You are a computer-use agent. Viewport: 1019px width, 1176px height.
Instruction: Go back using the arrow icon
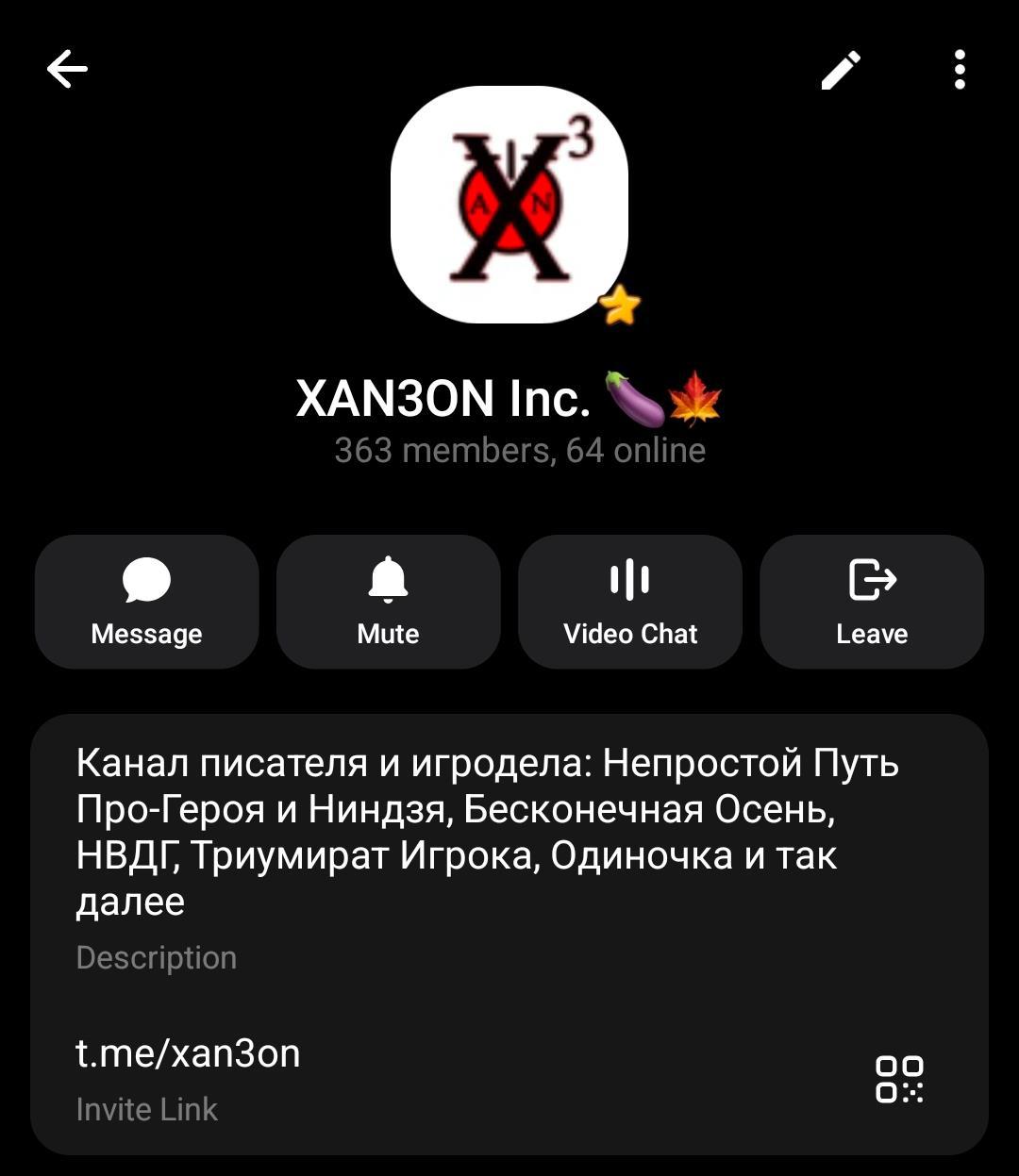67,69
